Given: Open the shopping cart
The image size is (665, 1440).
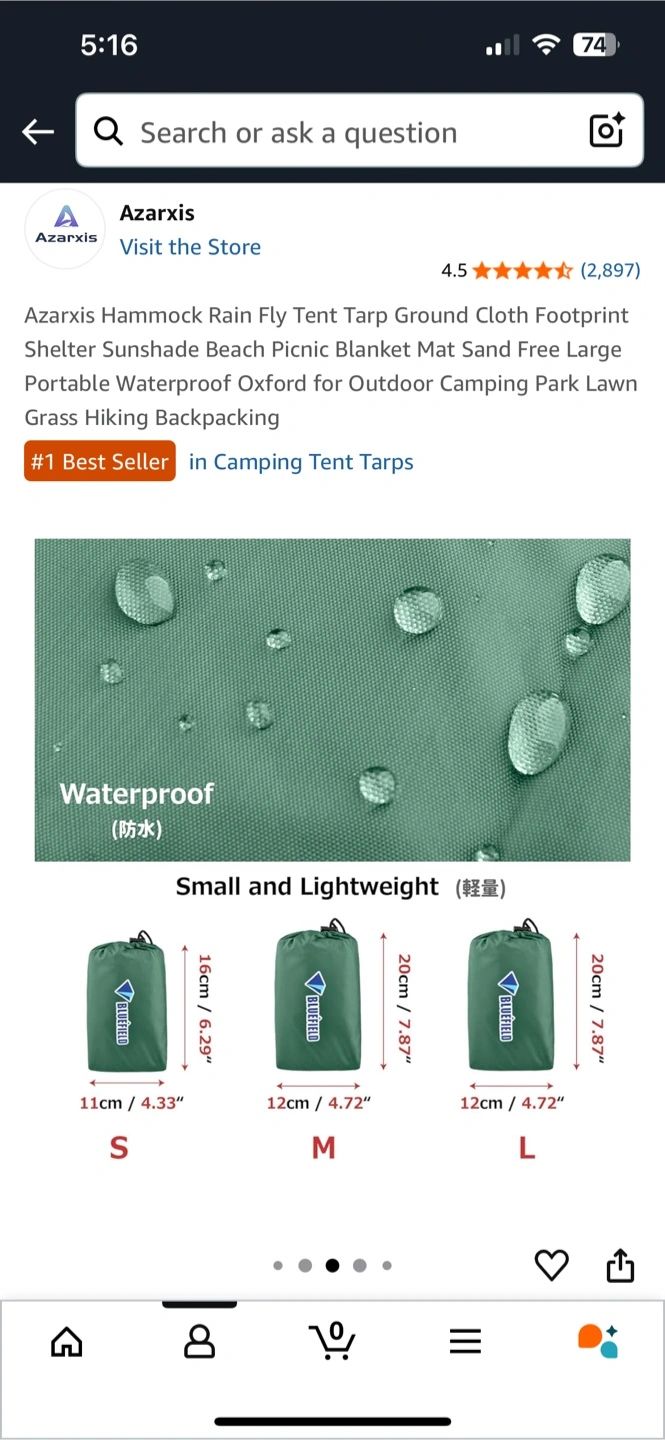Looking at the screenshot, I should pos(332,1341).
